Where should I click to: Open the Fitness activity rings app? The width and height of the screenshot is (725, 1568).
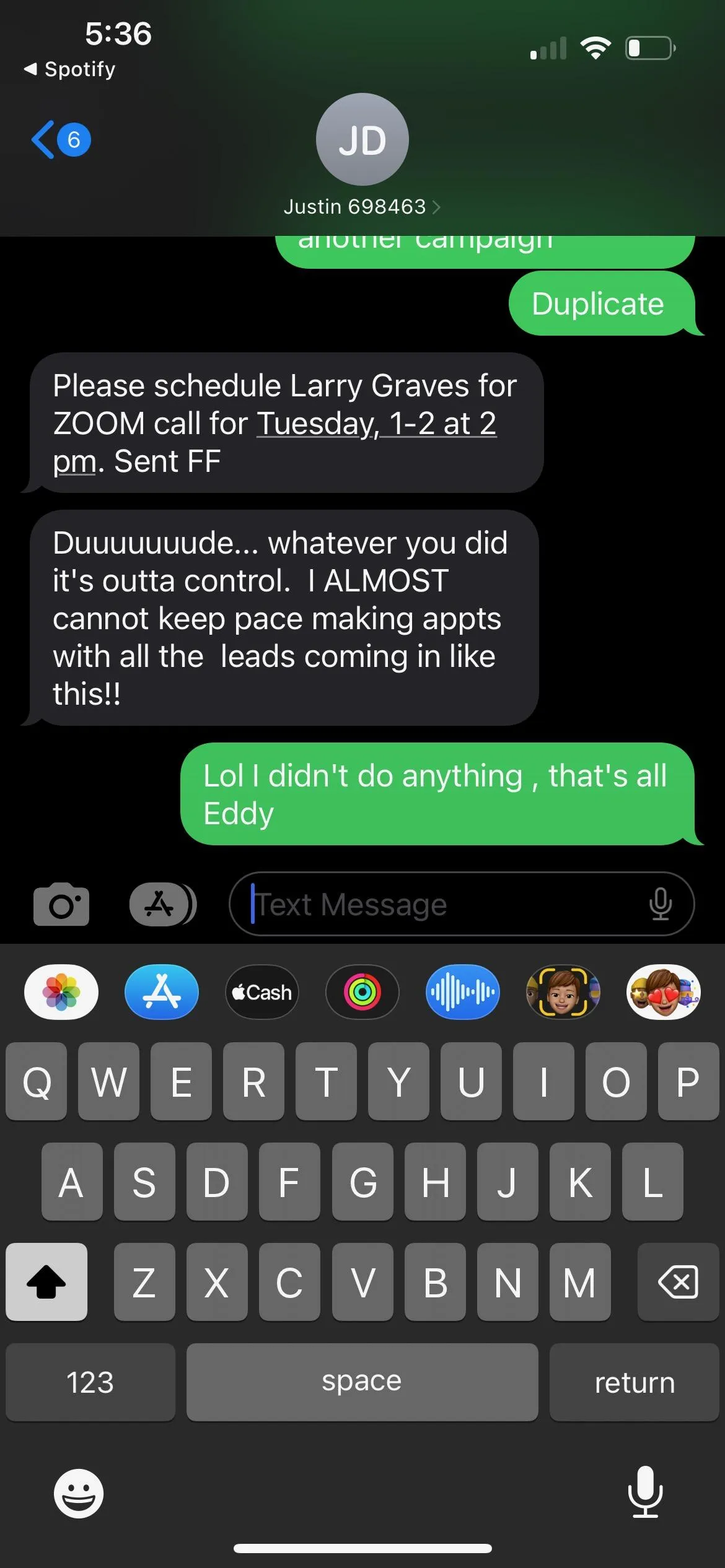(x=362, y=991)
